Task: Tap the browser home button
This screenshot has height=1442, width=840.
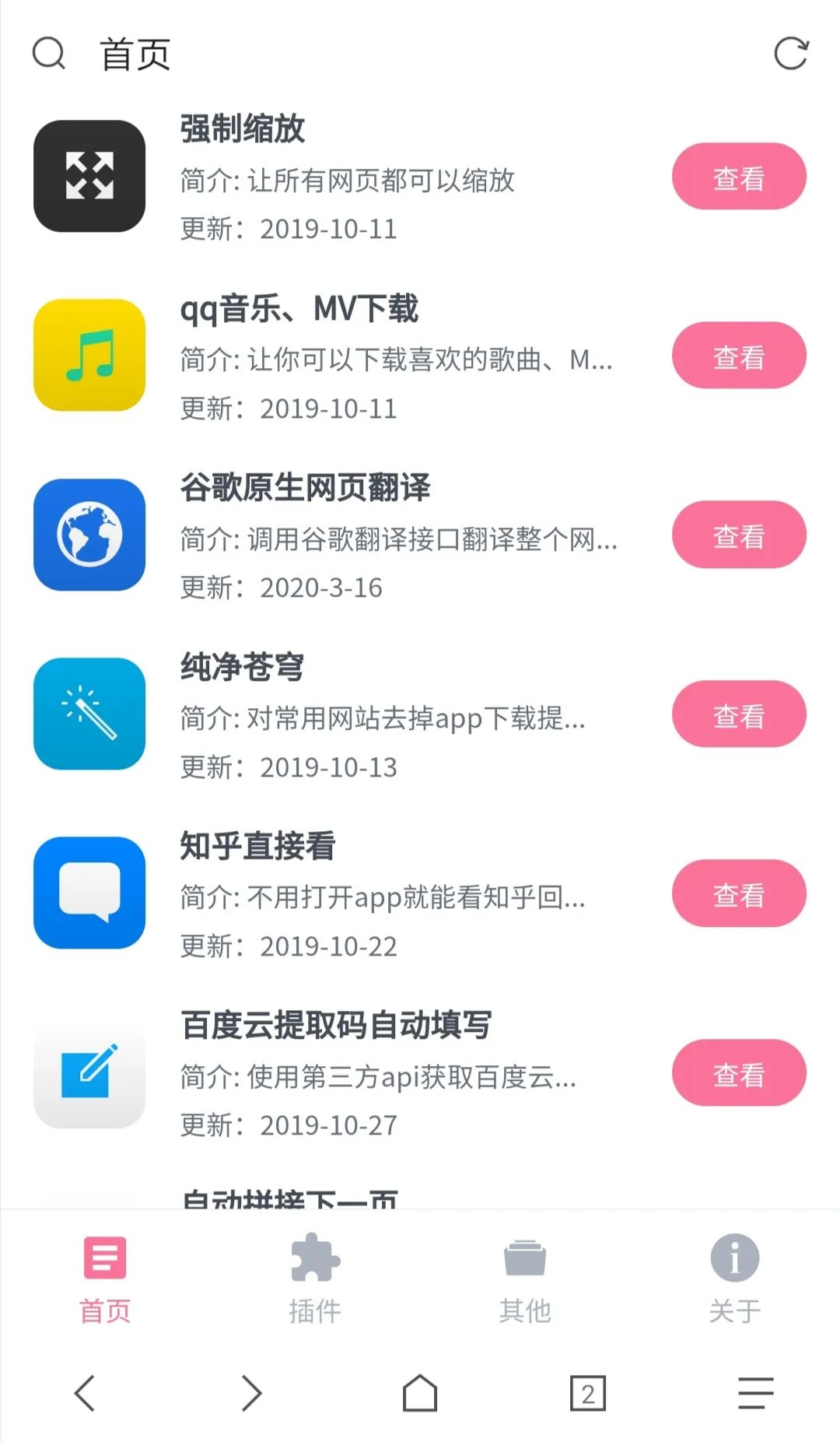Action: (x=420, y=1392)
